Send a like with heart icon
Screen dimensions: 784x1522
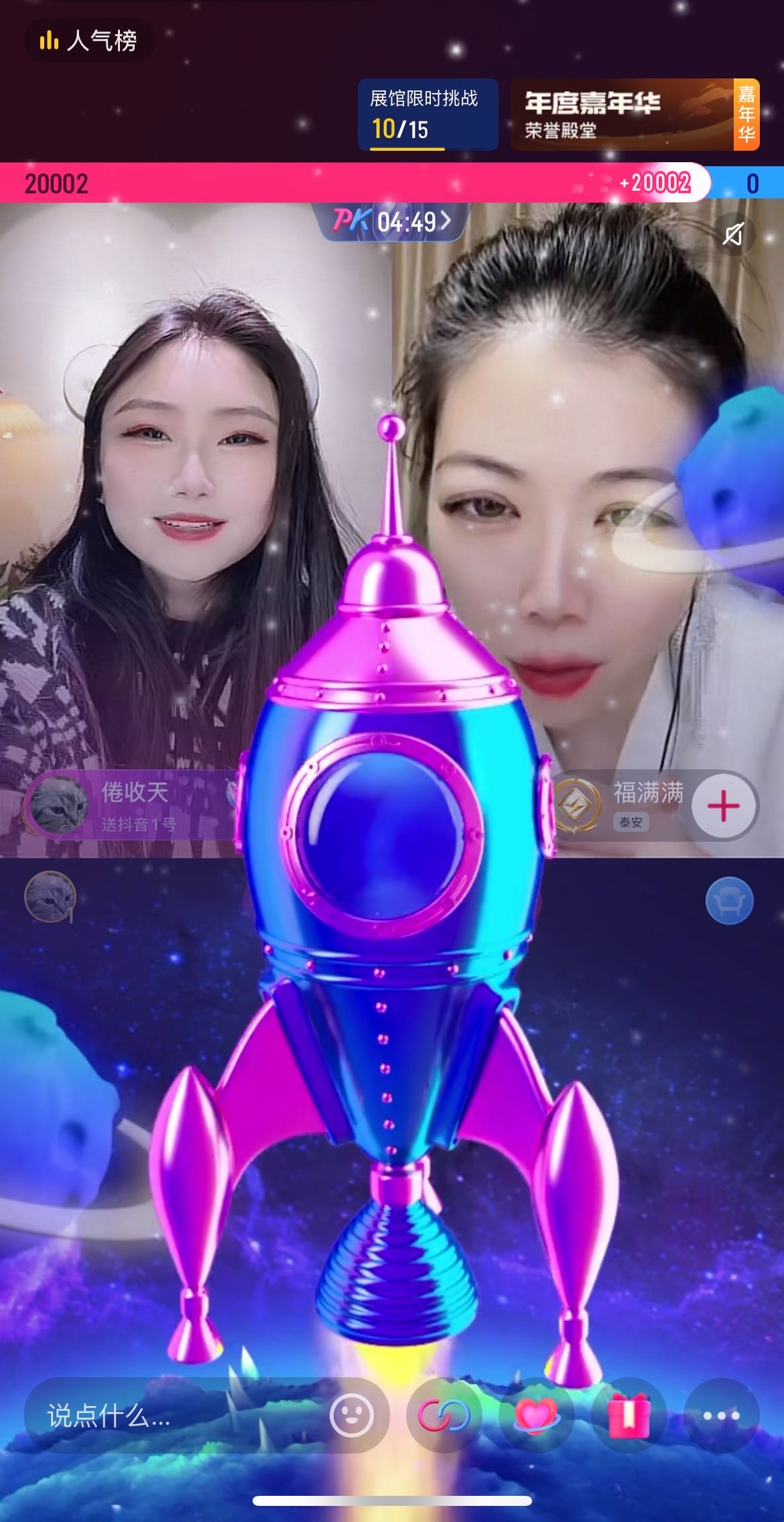pos(536,1415)
